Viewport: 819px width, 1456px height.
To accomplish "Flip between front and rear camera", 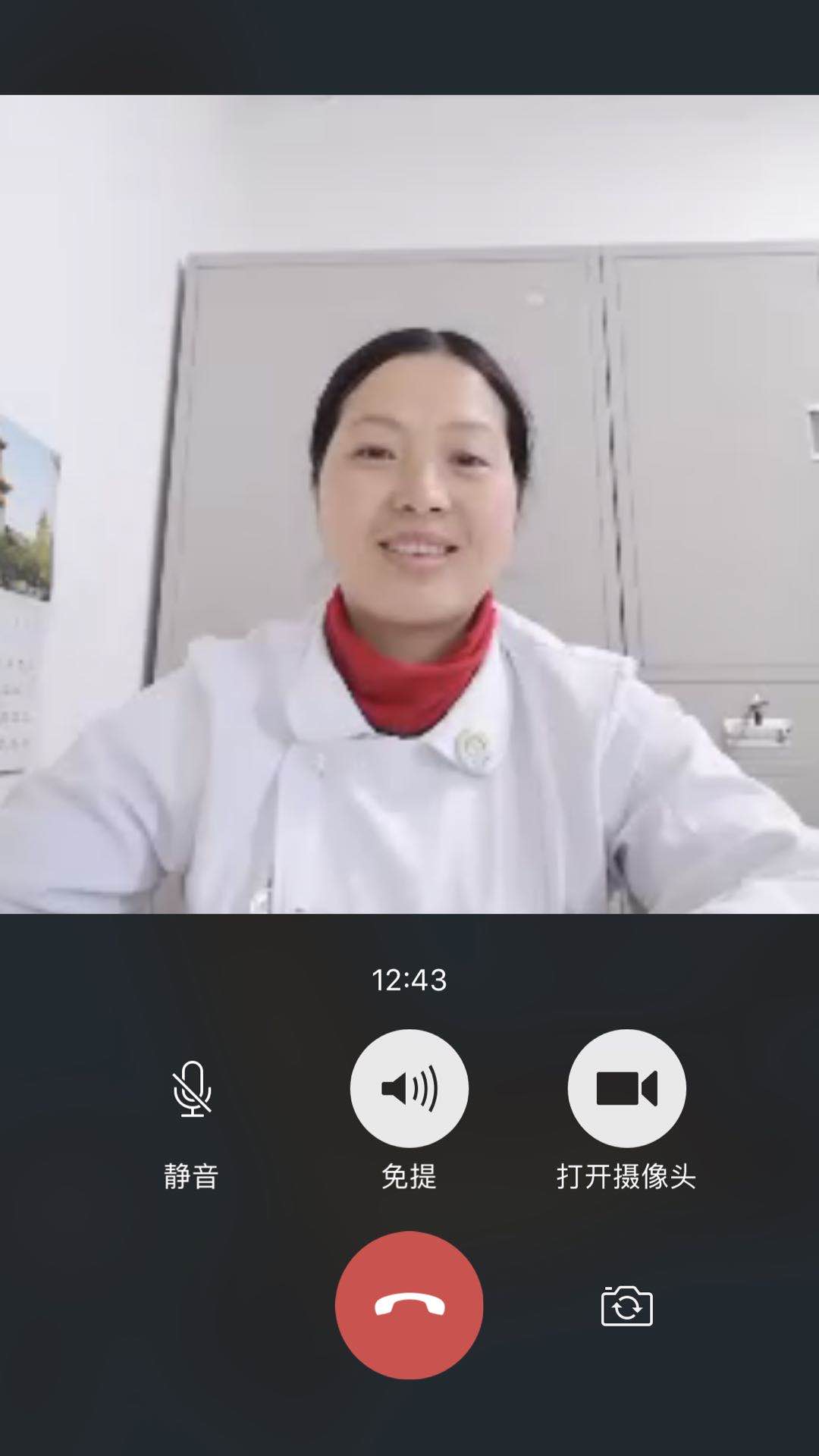I will coord(626,1306).
